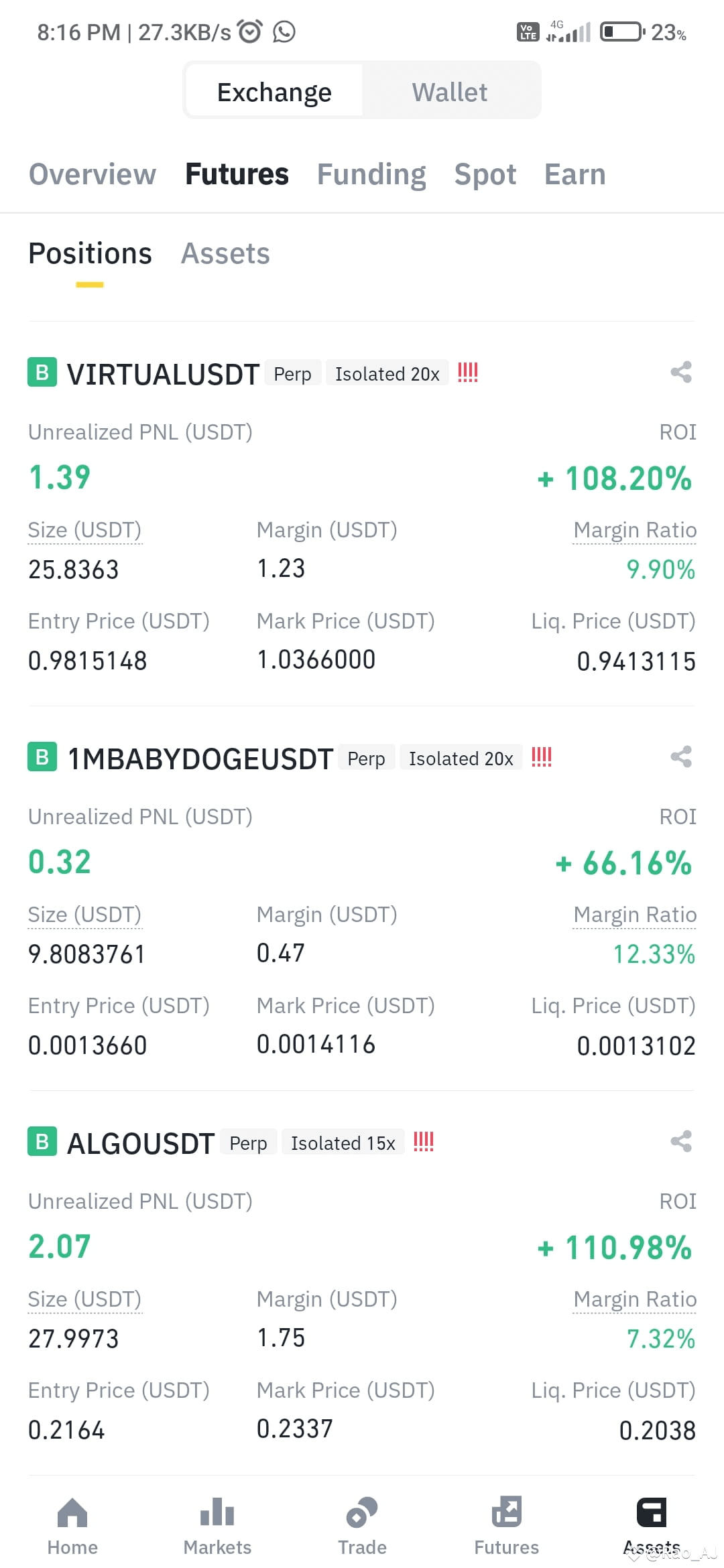
Task: Open the Assets sub-tab next to Positions
Action: (x=225, y=253)
